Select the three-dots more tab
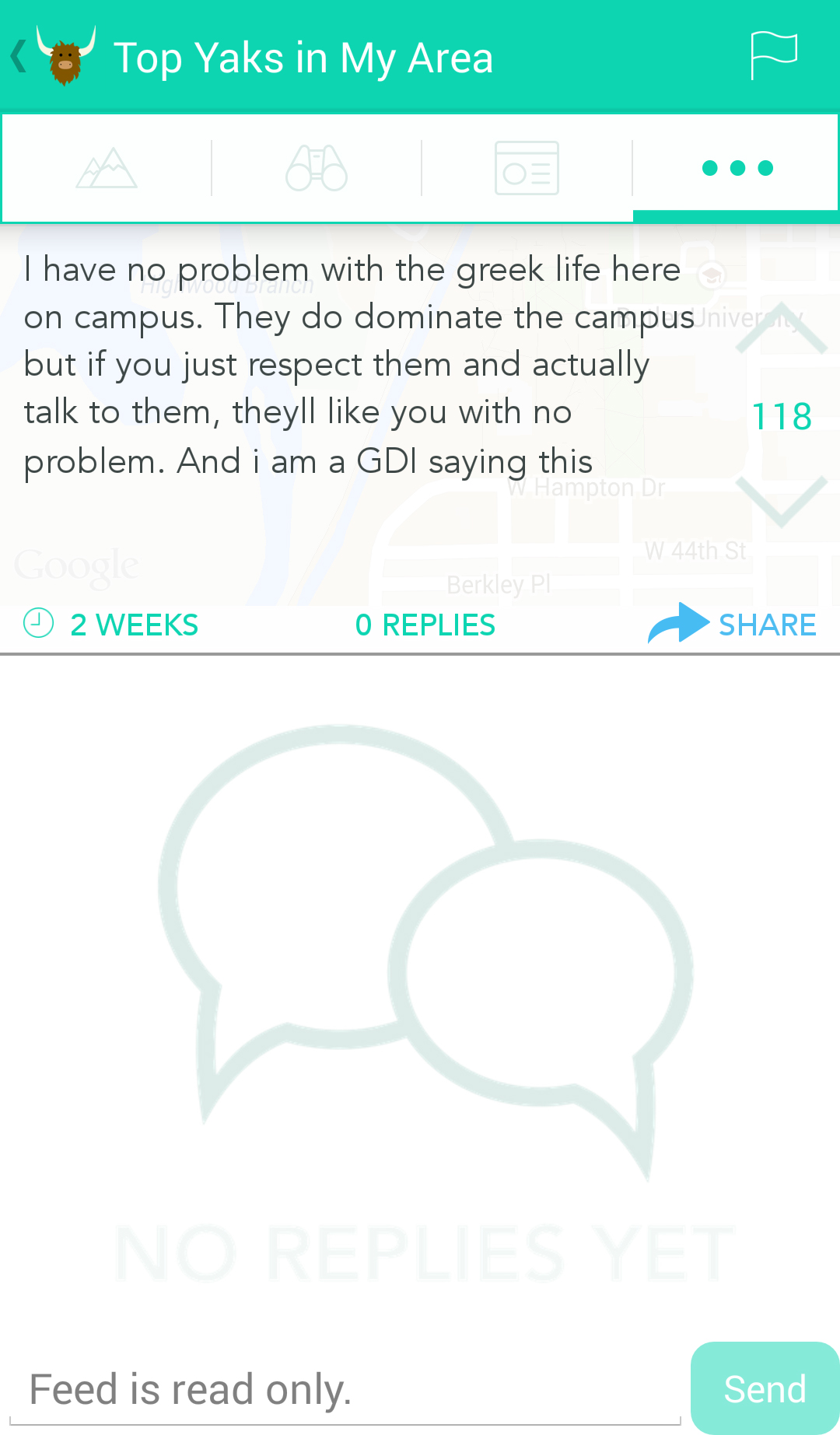The height and width of the screenshot is (1435, 840). [x=737, y=168]
